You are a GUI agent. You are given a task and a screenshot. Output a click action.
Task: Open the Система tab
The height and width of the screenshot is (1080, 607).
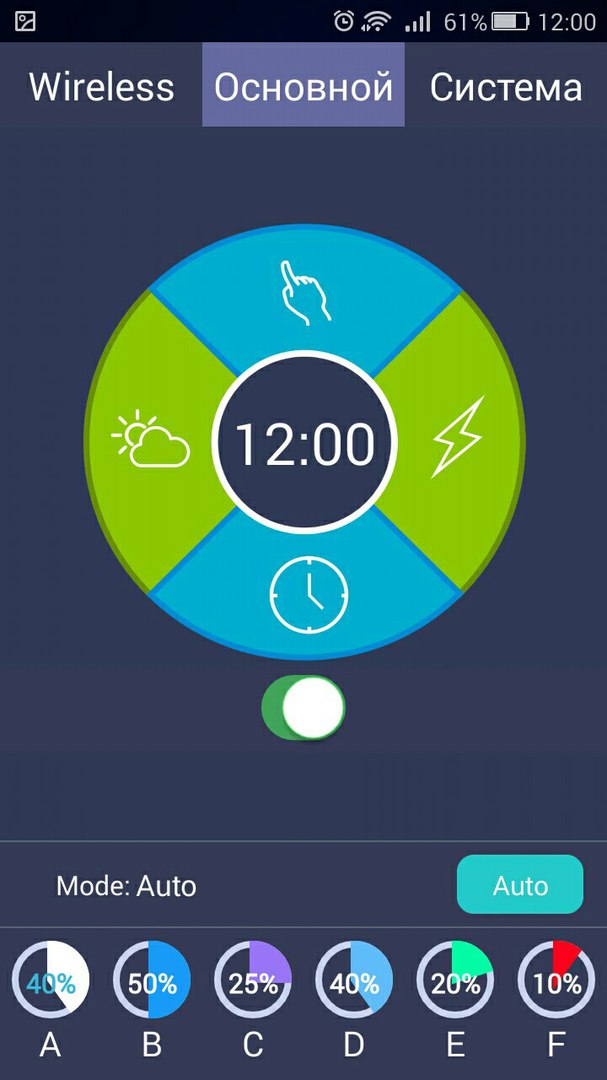click(506, 86)
